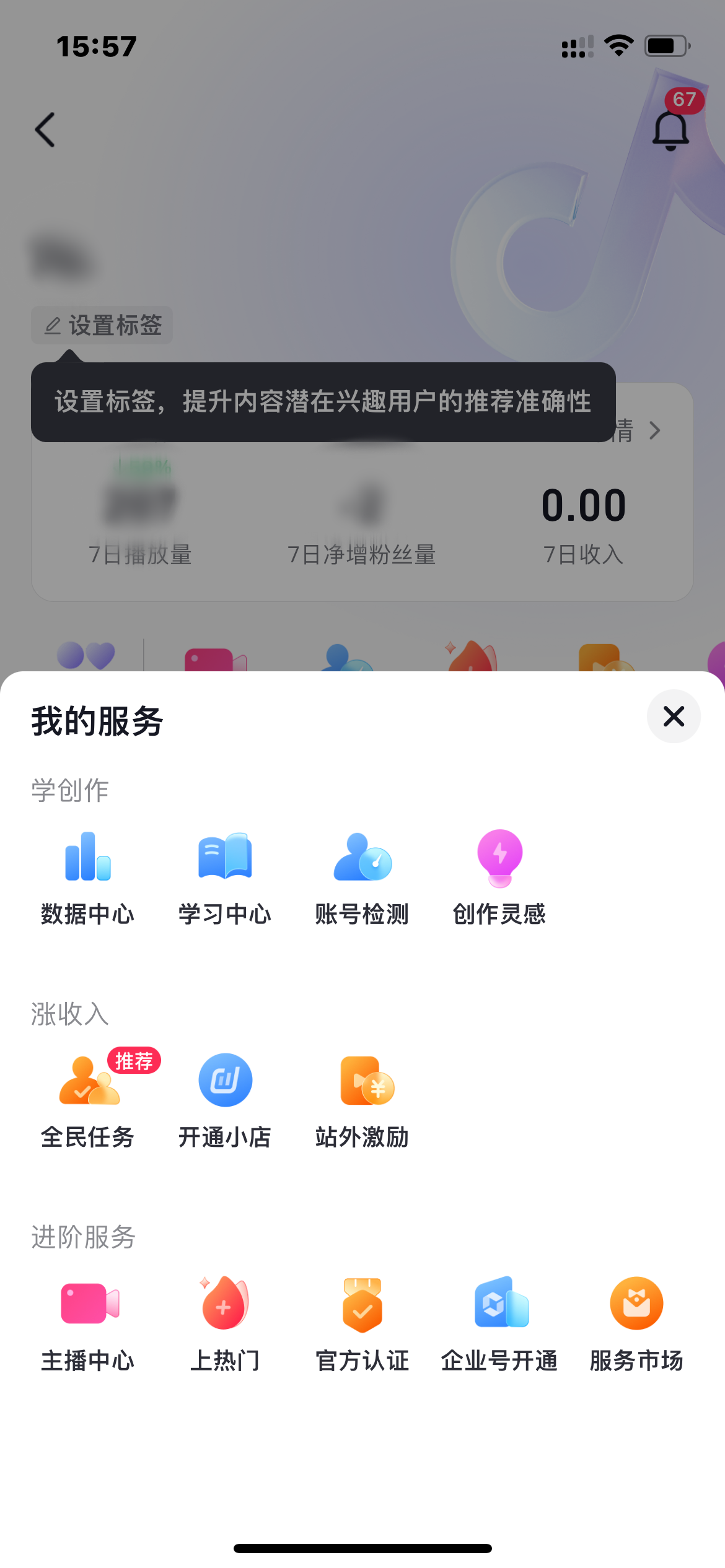
Task: Select 企业号开通 enterprise account setup
Action: point(499,1328)
